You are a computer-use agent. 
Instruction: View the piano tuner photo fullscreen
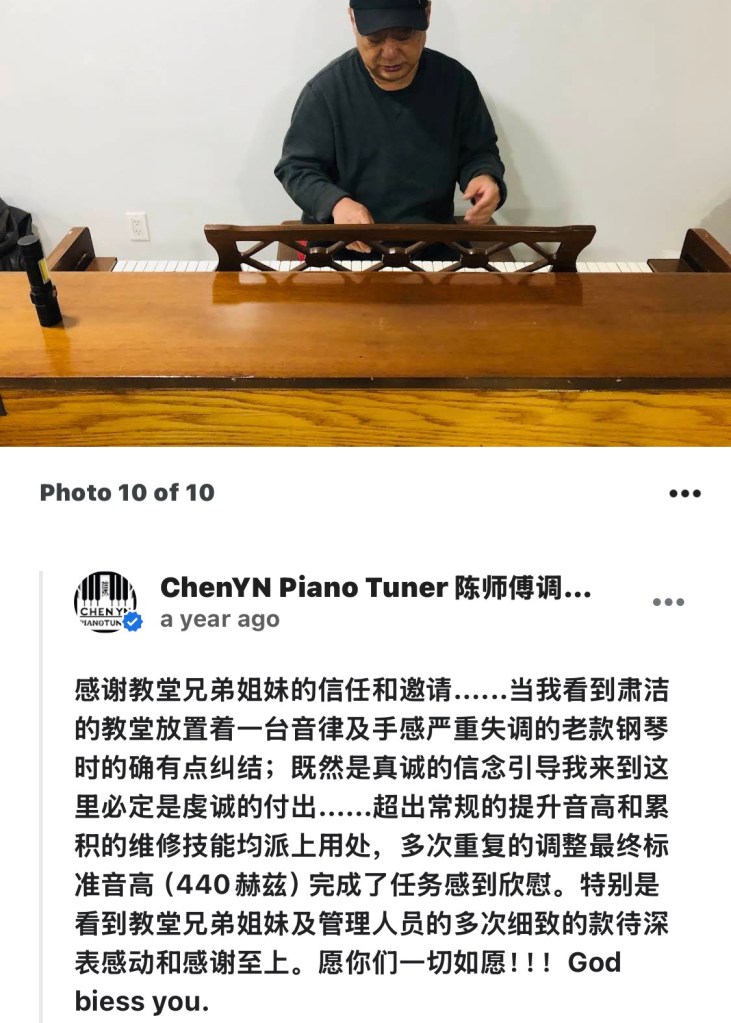(365, 223)
